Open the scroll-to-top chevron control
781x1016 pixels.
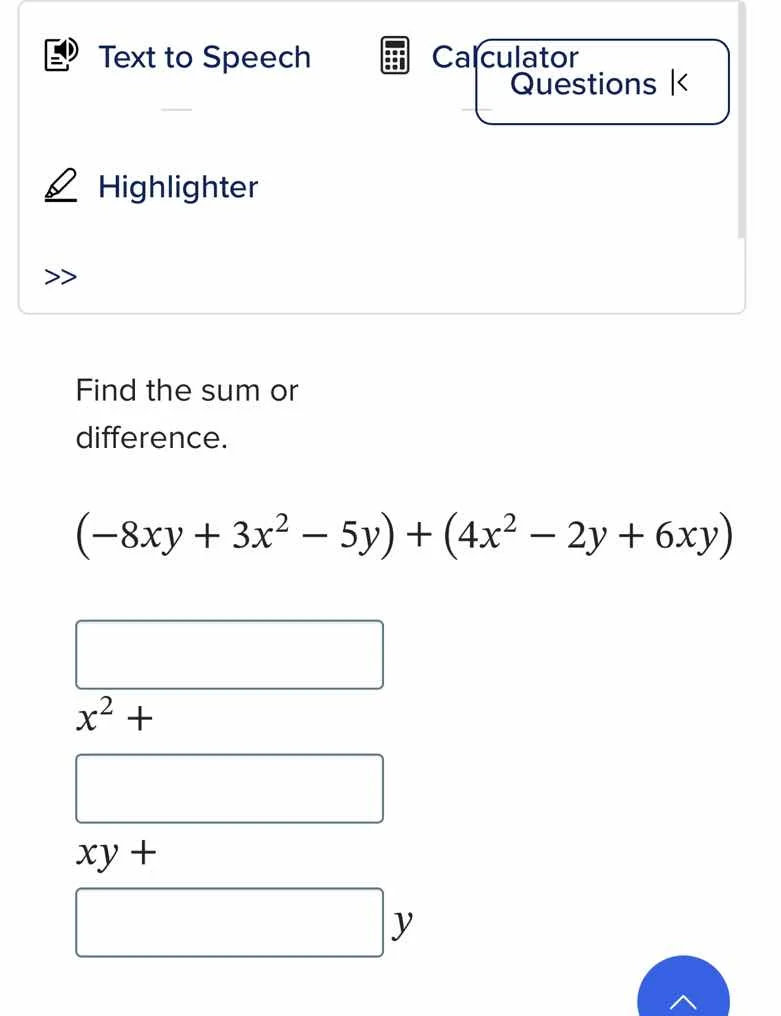(x=683, y=1000)
